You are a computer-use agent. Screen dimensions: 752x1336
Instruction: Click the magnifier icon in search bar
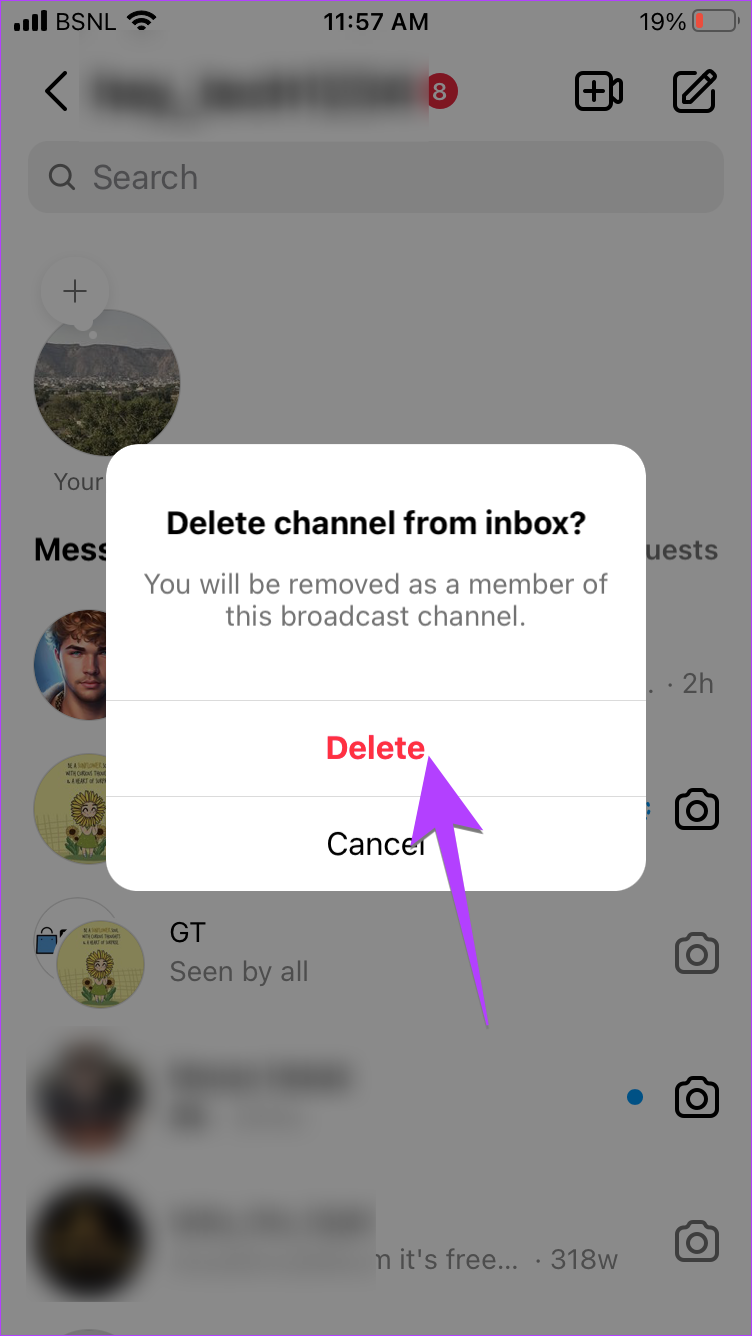click(62, 177)
